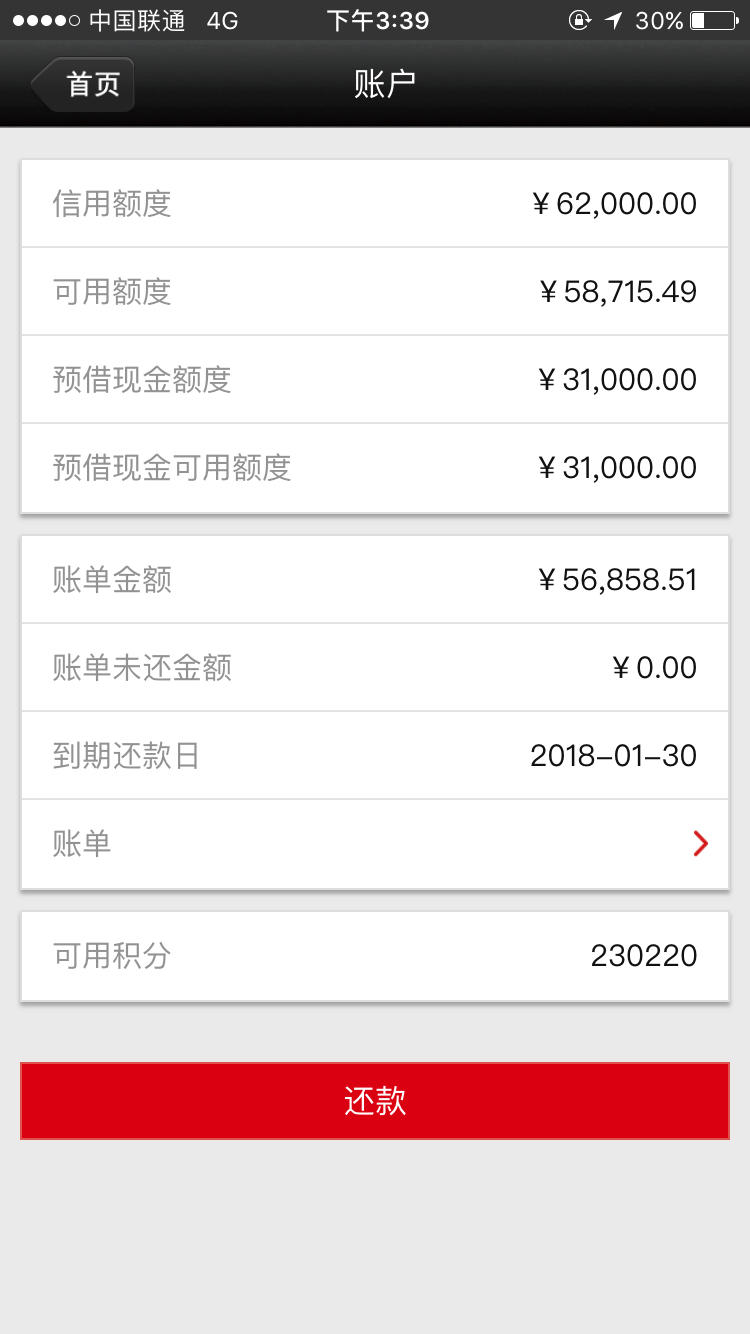750x1334 pixels.
Task: Open the 账单 row
Action: coord(375,844)
